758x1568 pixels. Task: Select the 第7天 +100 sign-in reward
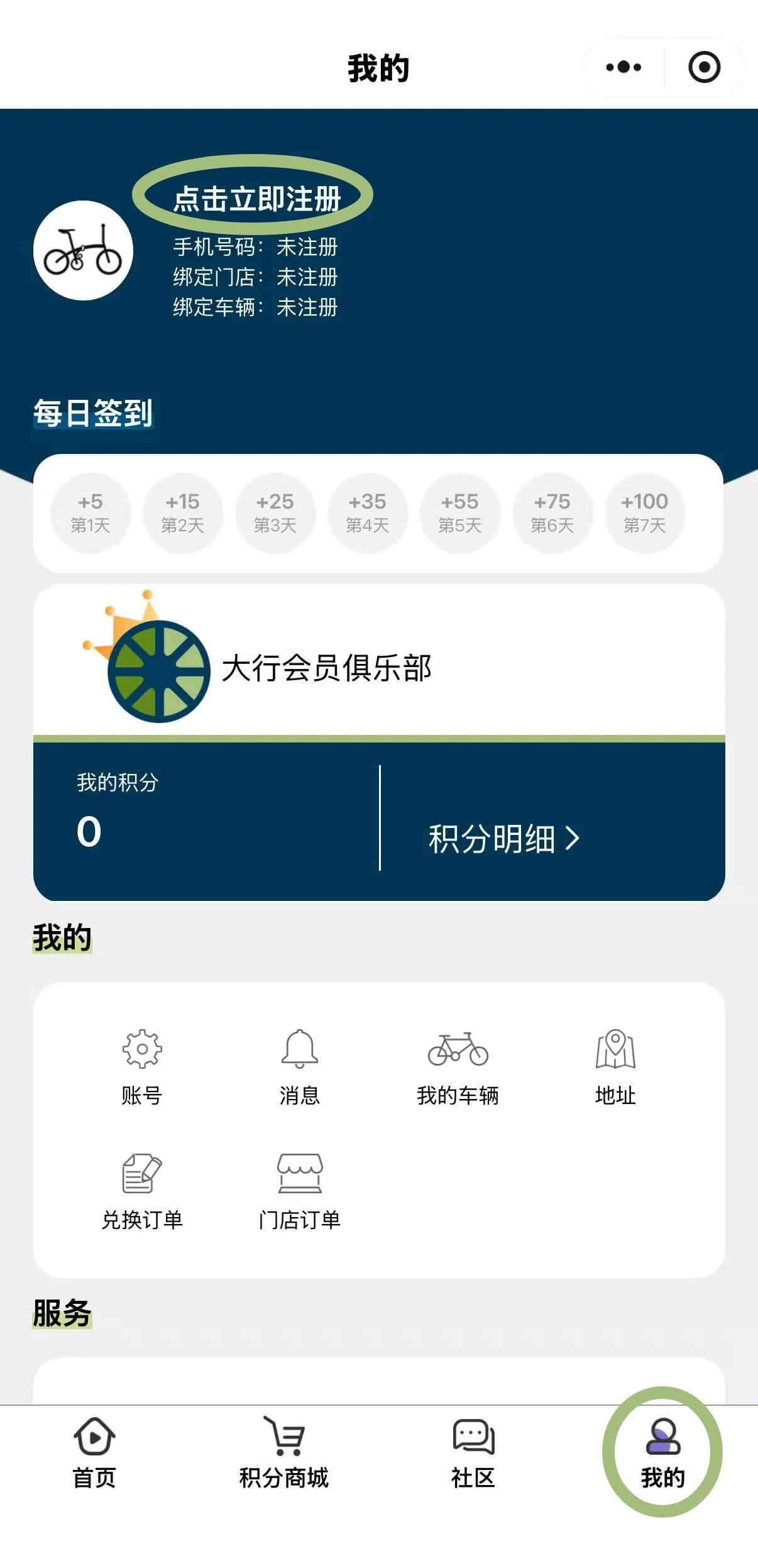644,513
